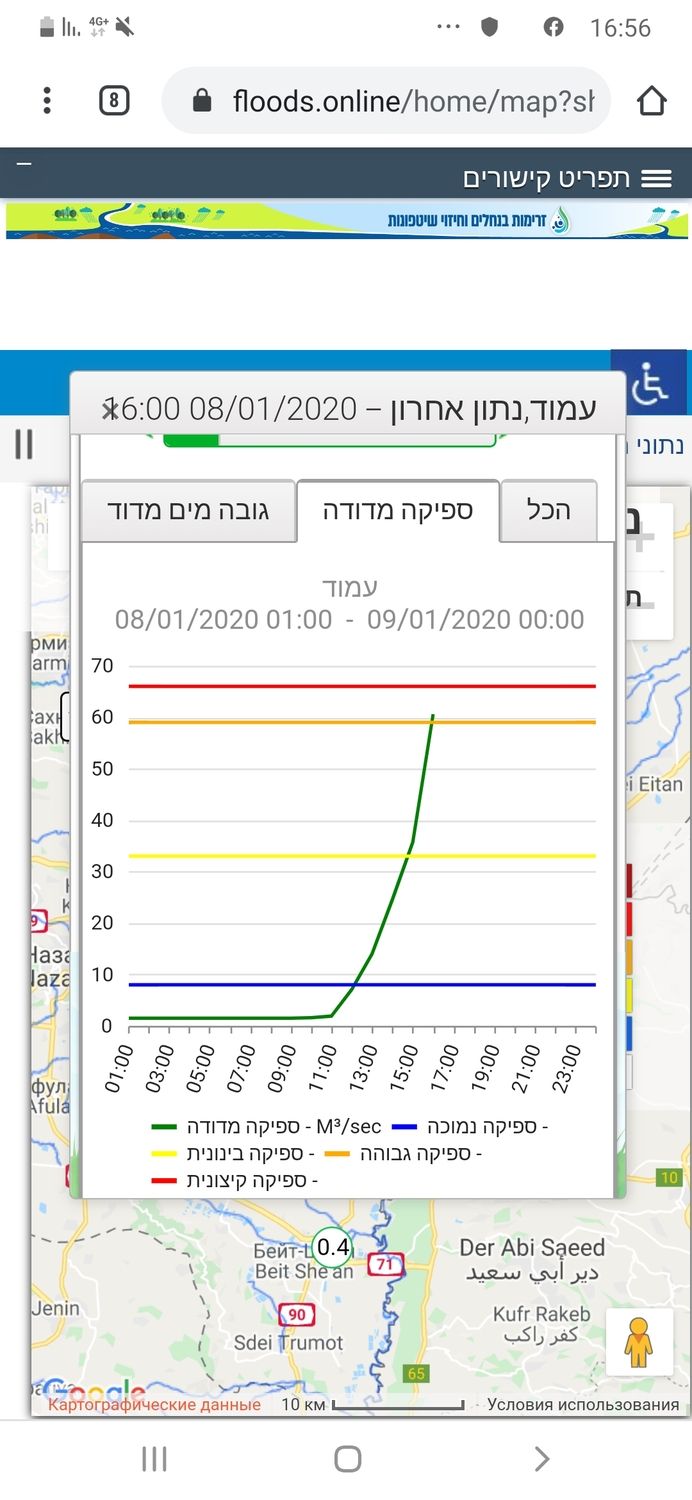This screenshot has height=1500, width=692.
Task: Open the תפריט קישורים hamburger menu
Action: pos(656,178)
